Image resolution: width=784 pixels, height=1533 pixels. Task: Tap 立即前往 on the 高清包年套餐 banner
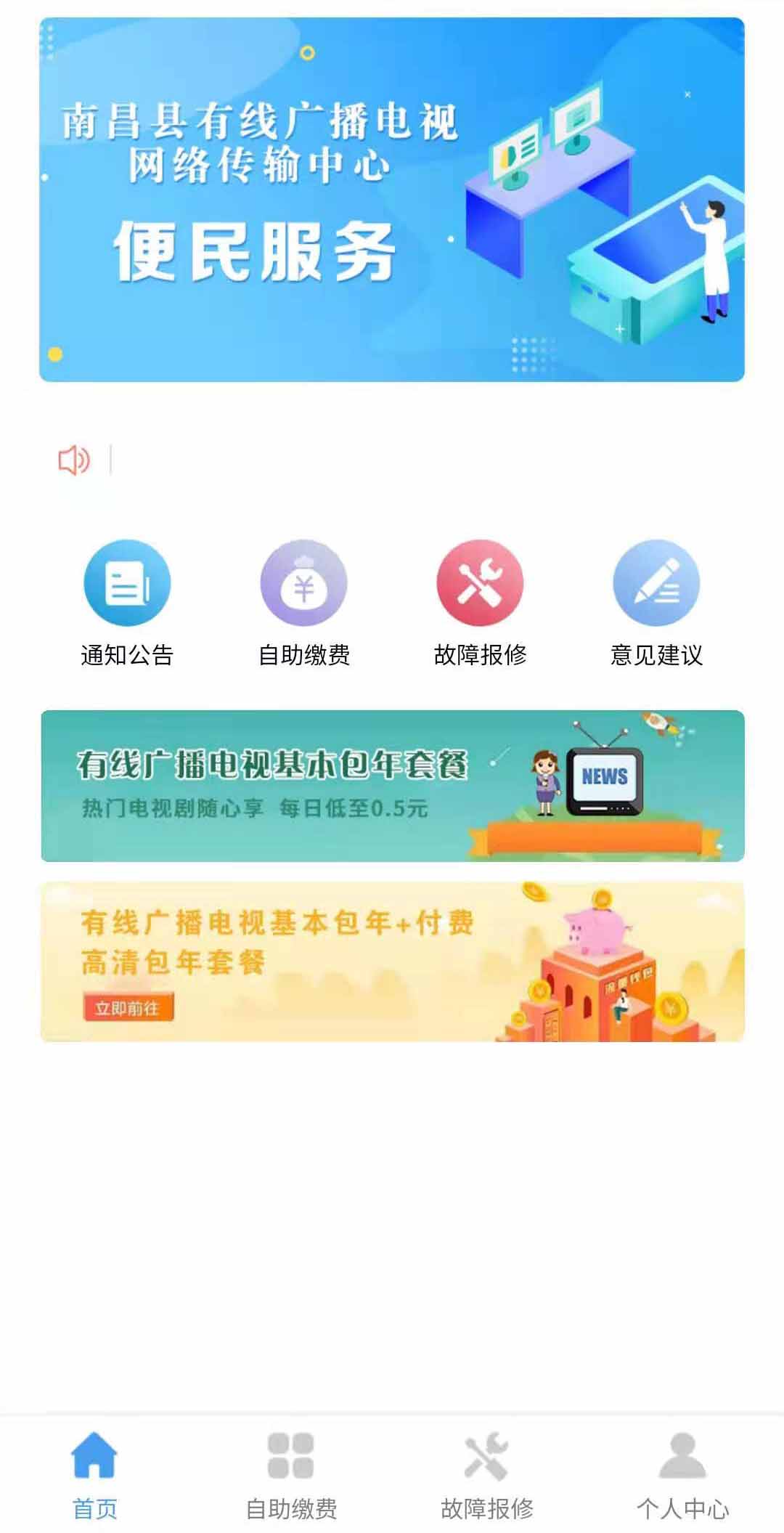coord(128,1008)
